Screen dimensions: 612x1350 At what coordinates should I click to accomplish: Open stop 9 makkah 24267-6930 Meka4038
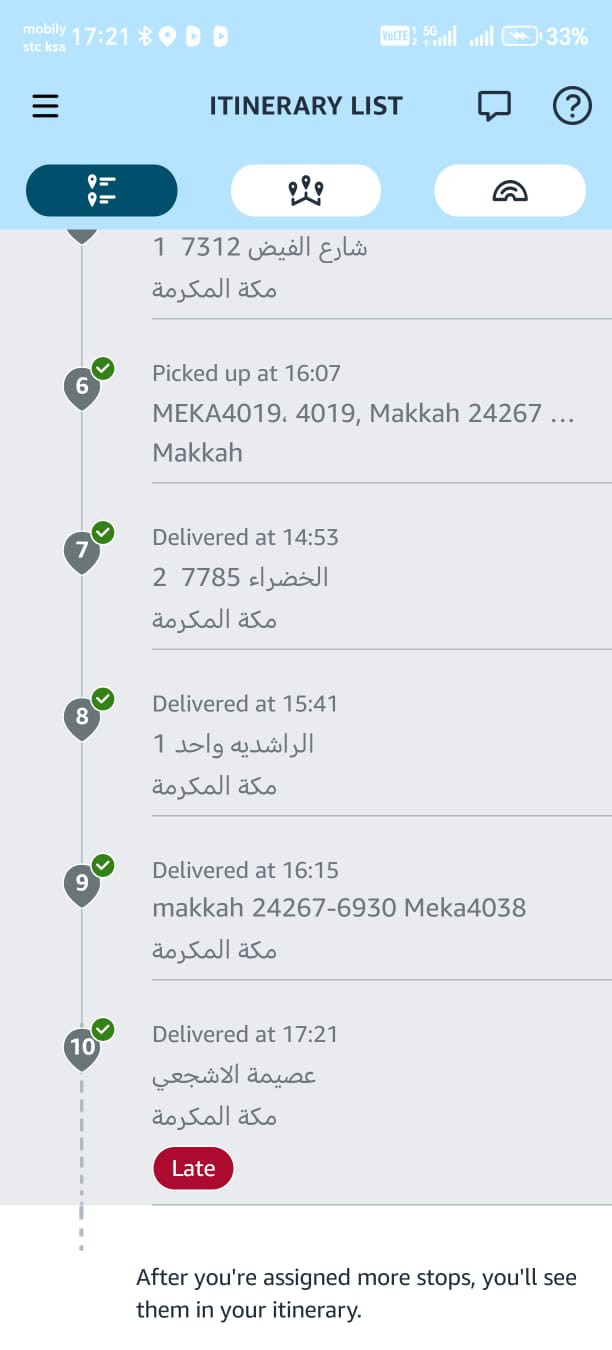pyautogui.click(x=363, y=909)
